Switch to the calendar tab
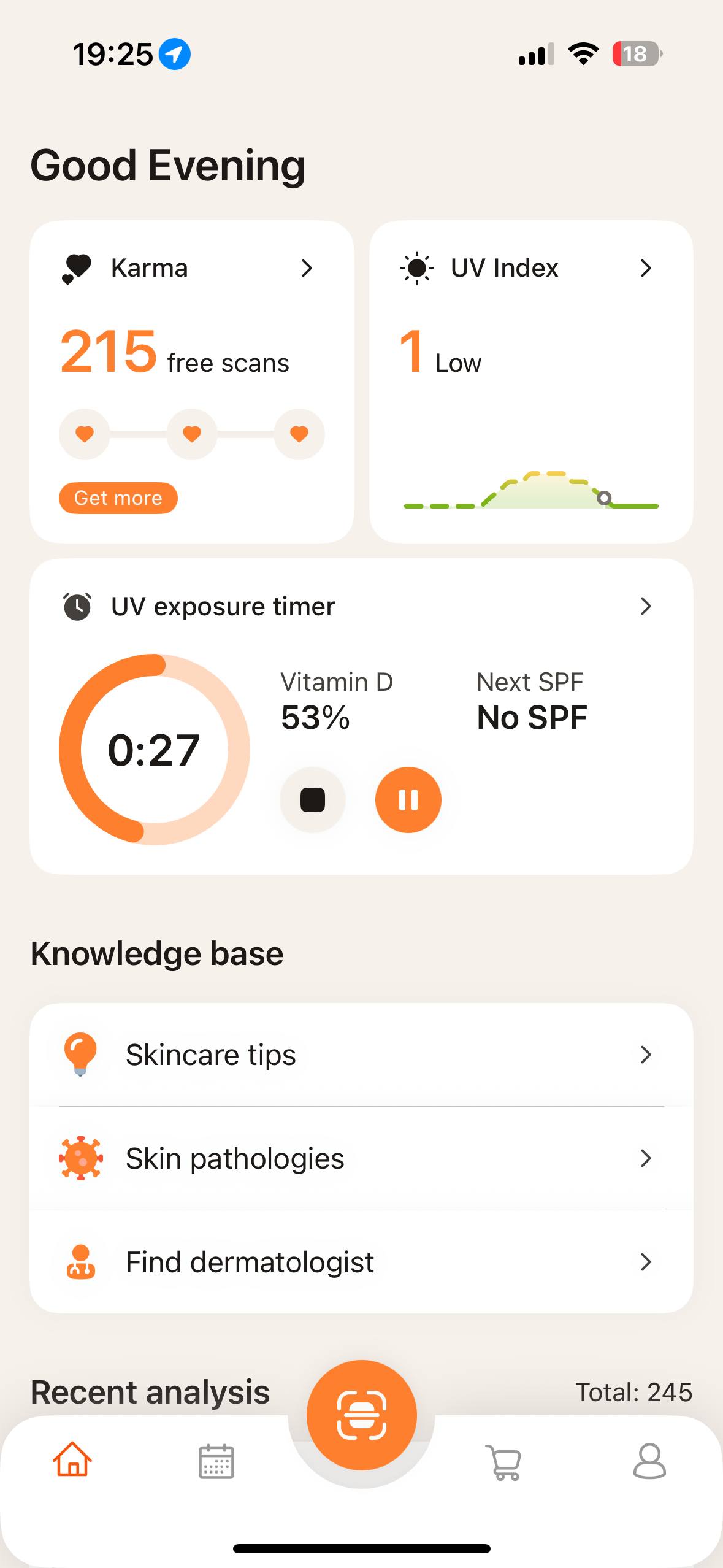 tap(216, 1461)
